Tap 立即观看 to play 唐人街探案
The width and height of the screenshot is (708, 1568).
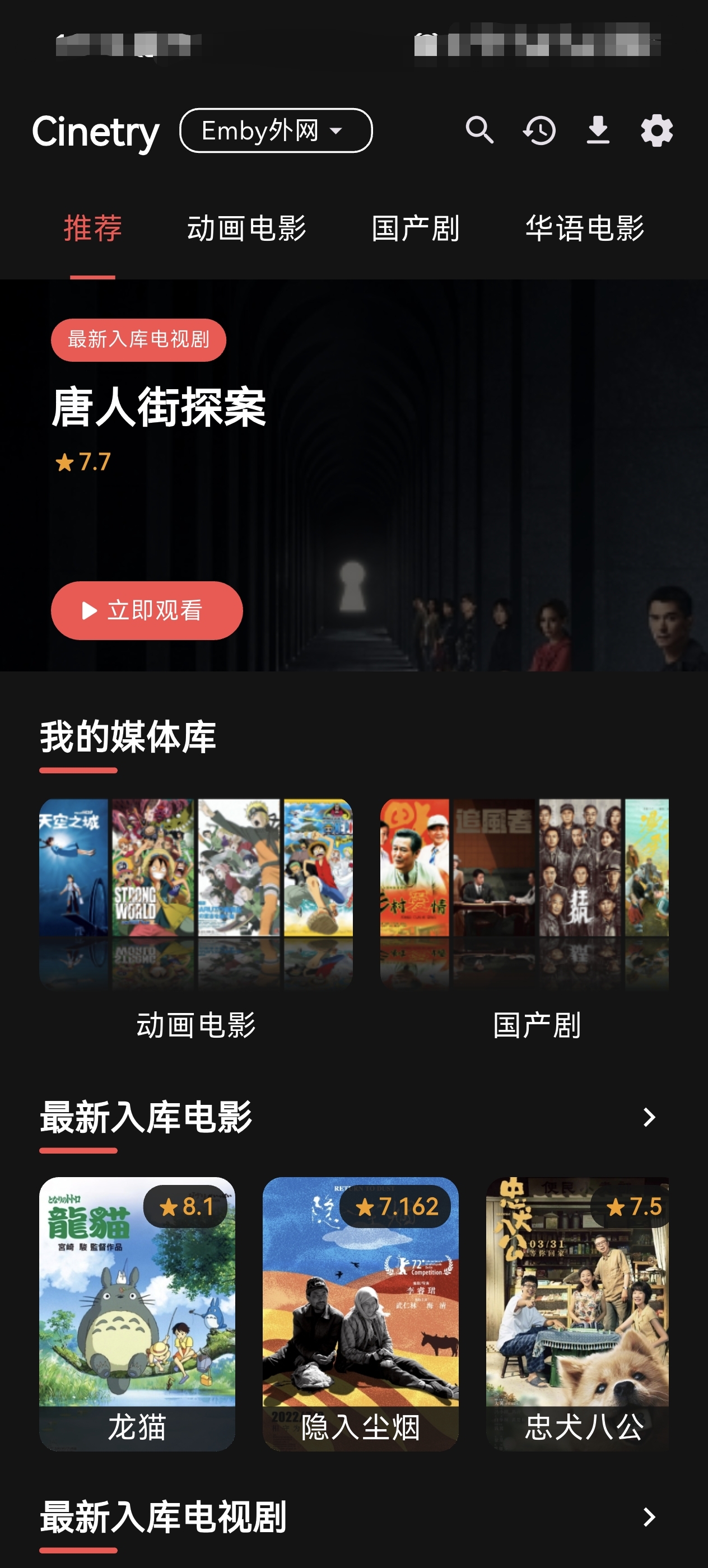coord(147,610)
